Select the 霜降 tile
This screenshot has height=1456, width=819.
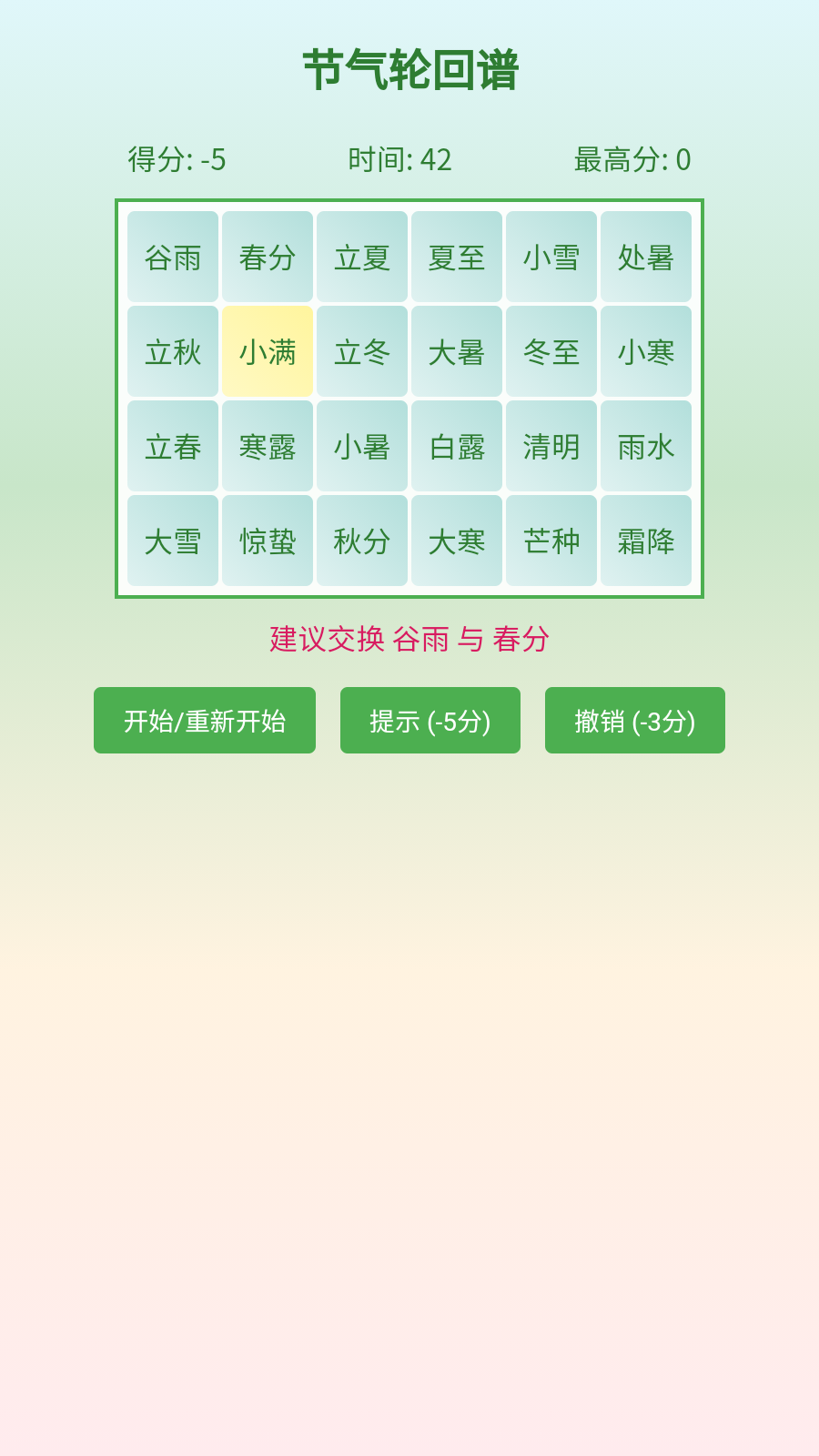[x=646, y=541]
